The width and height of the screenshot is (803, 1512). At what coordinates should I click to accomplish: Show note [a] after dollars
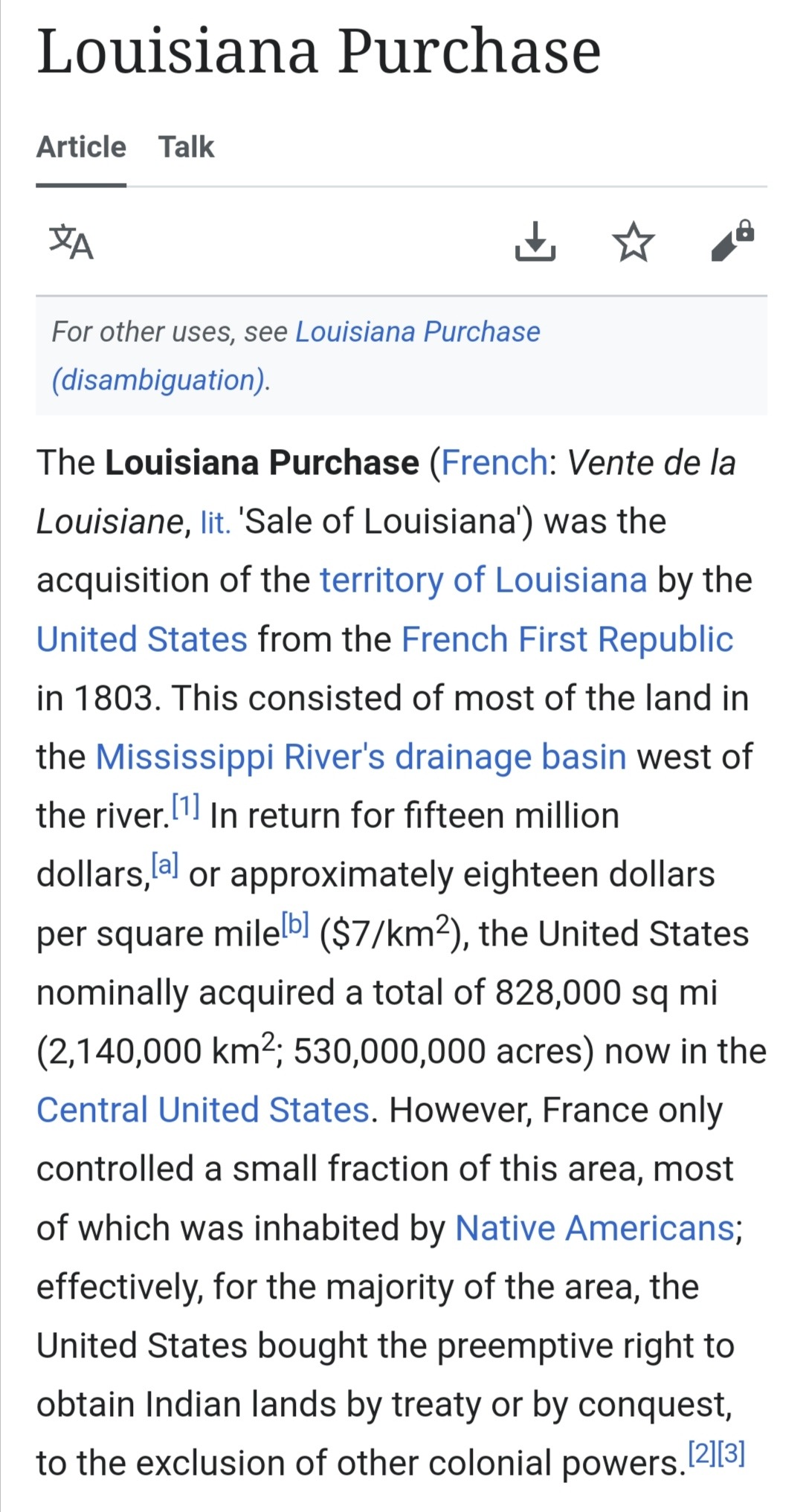(x=165, y=865)
